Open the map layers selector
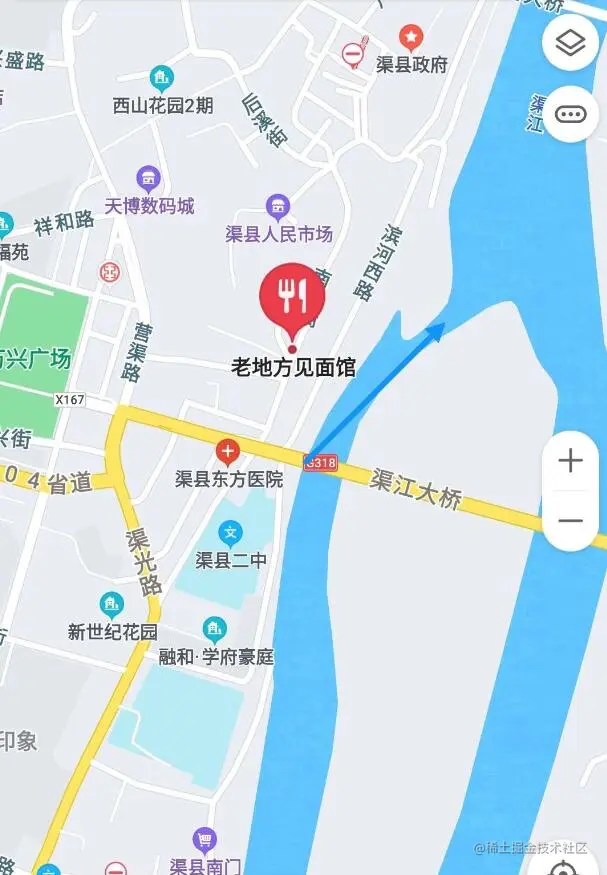Viewport: 607px width, 875px height. (570, 44)
